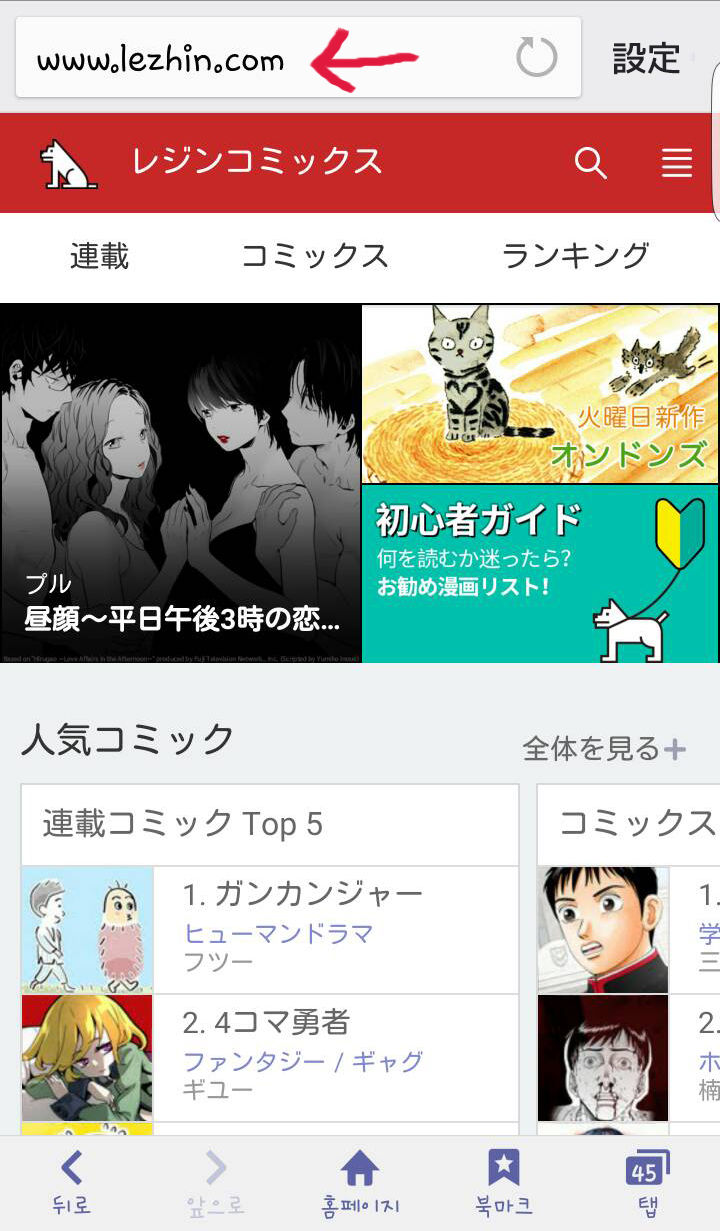This screenshot has height=1231, width=720.
Task: Open the Lezhin Comics search icon
Action: pos(590,163)
